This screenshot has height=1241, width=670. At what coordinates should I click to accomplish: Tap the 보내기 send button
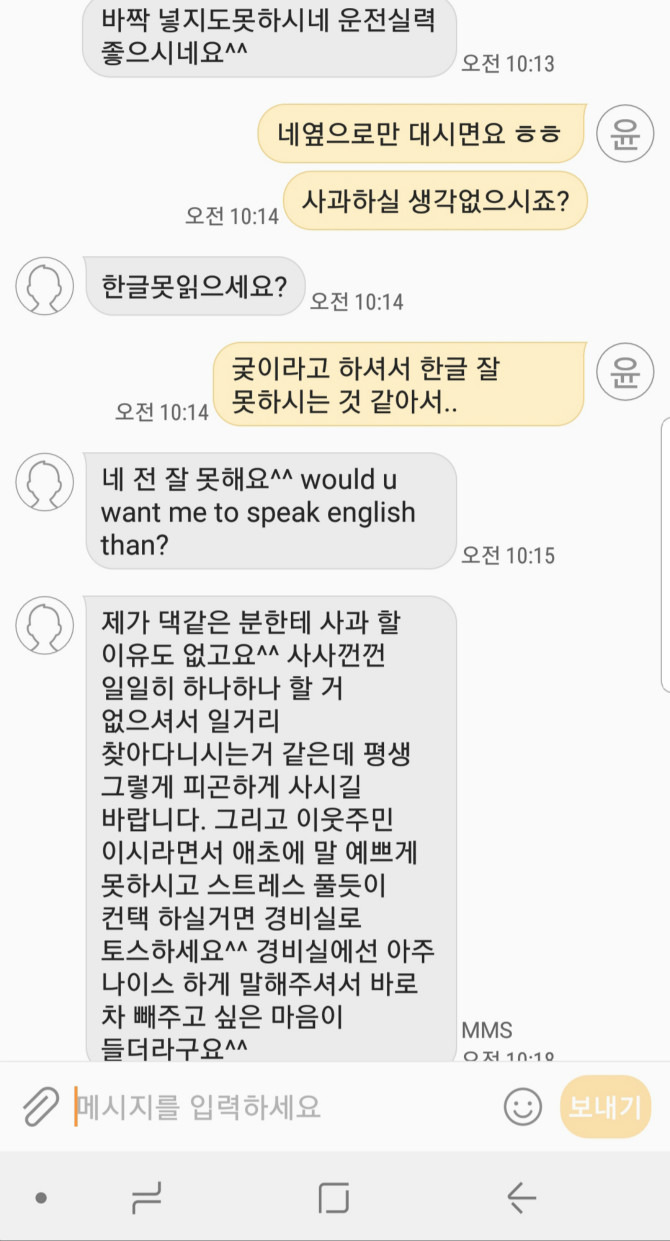coord(605,1107)
